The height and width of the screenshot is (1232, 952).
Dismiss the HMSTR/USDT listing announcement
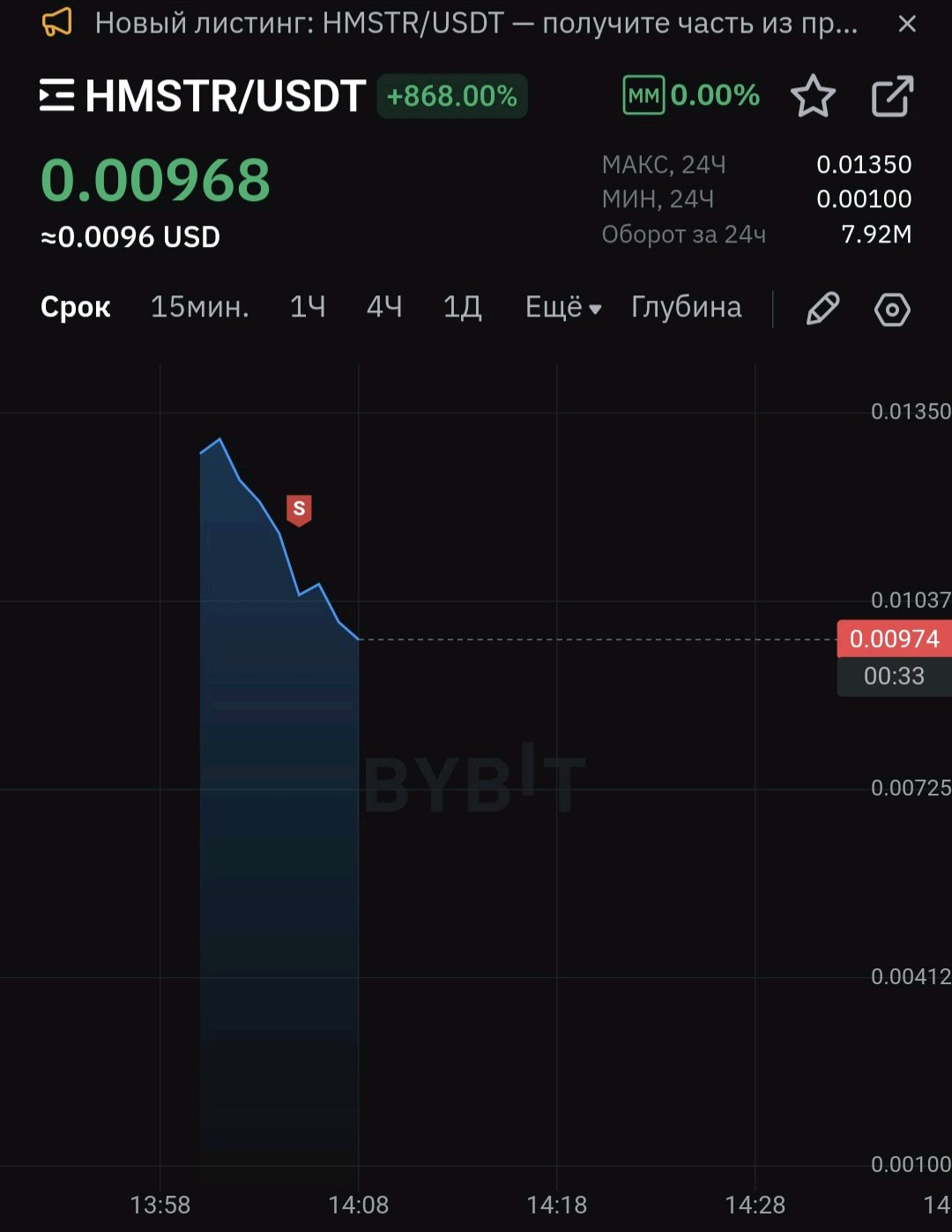click(x=907, y=24)
